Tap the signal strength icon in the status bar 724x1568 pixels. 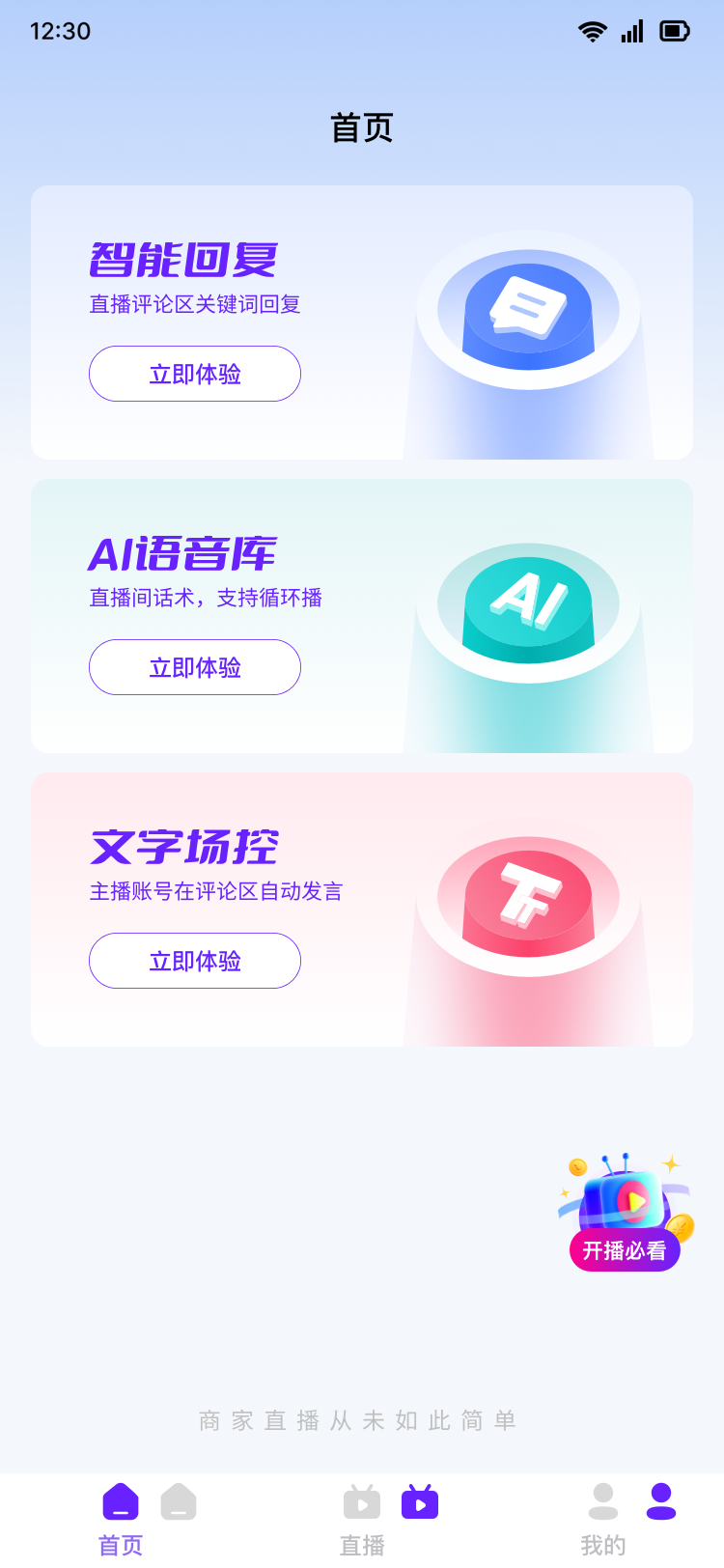632,30
